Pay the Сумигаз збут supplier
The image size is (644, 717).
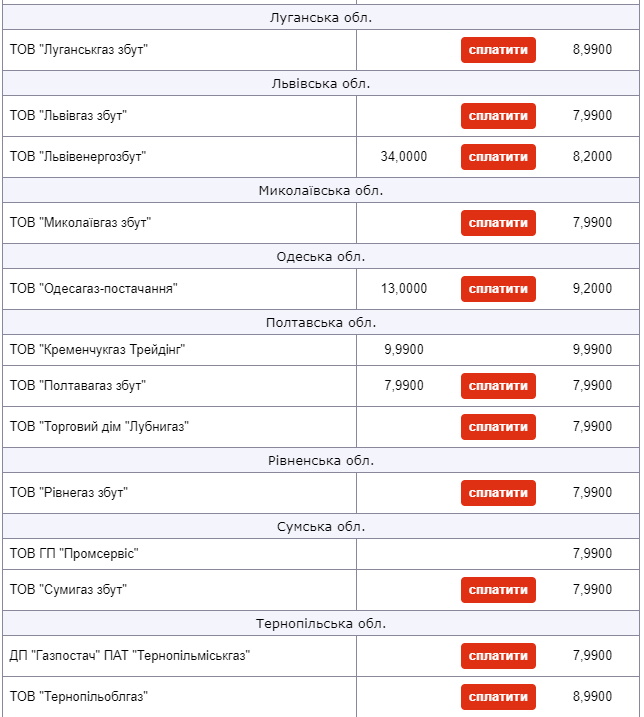498,590
